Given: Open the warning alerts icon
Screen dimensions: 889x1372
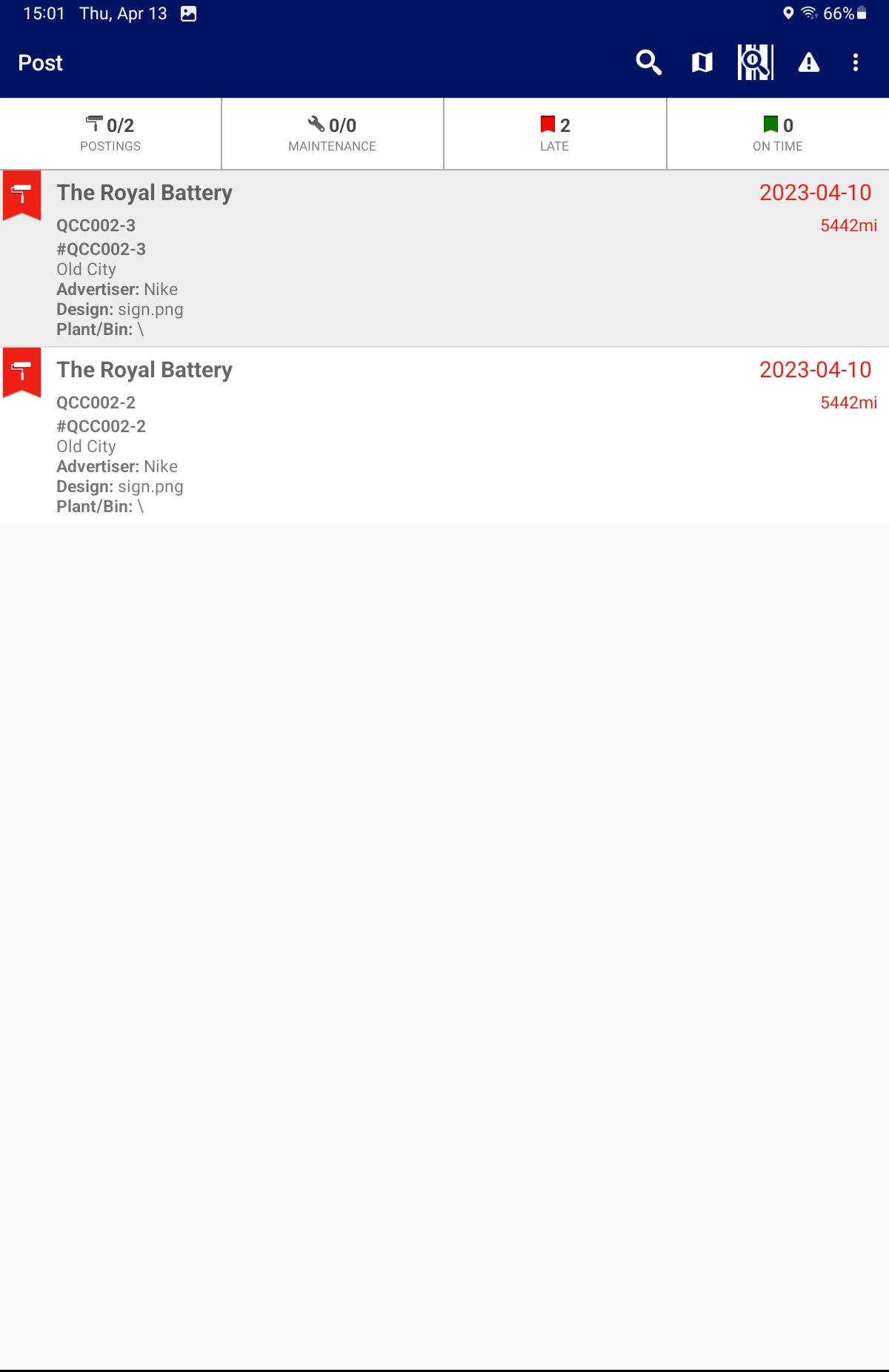Looking at the screenshot, I should click(x=808, y=63).
